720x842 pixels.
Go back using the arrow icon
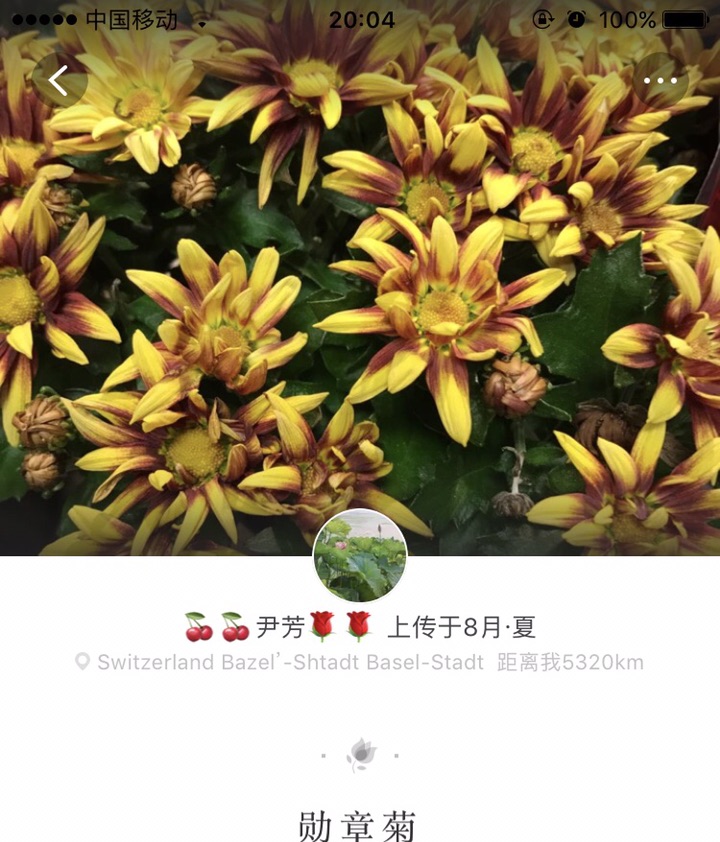click(59, 80)
